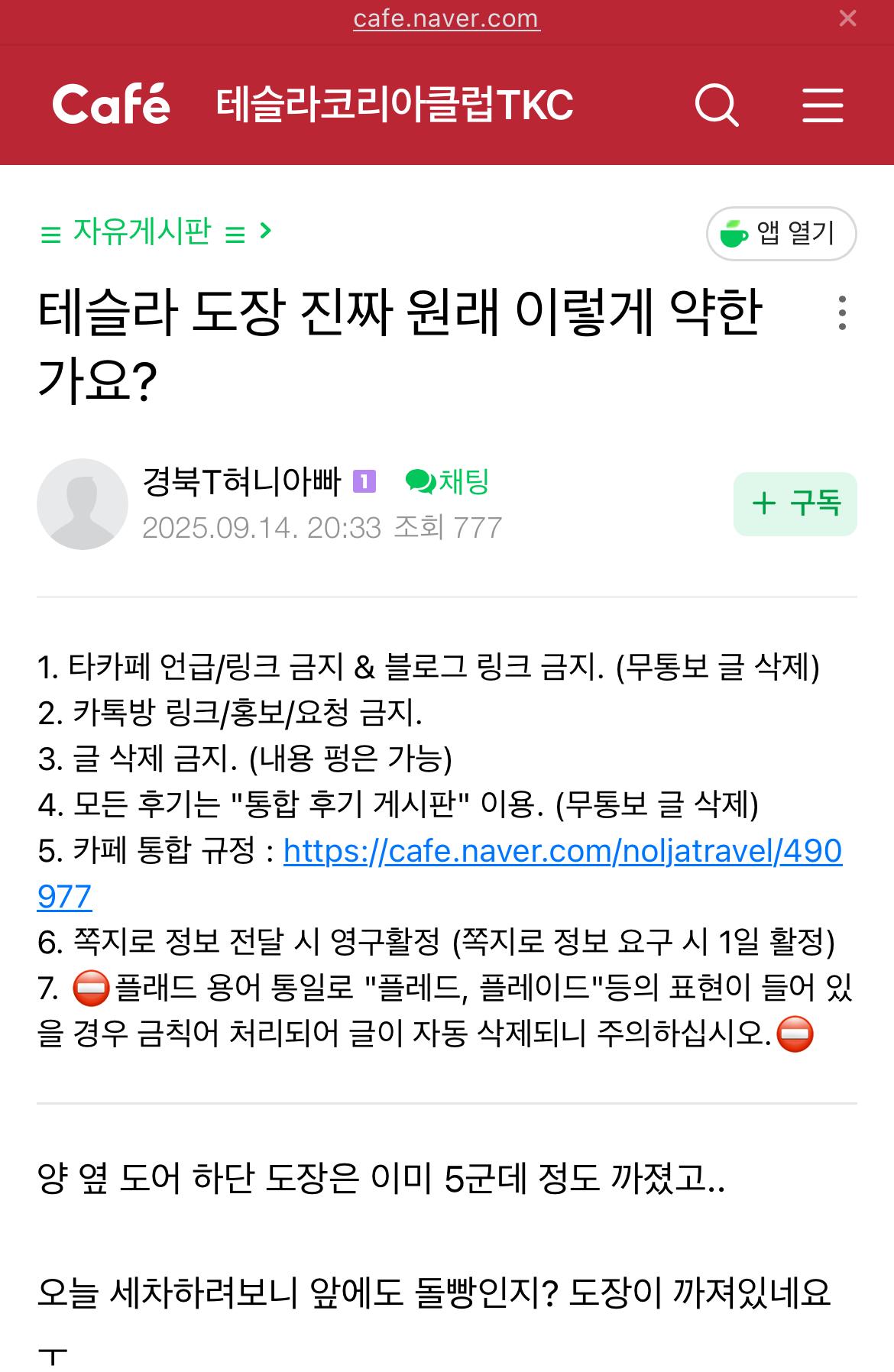This screenshot has width=894, height=1372.
Task: Open post overflow options menu
Action: (x=842, y=313)
